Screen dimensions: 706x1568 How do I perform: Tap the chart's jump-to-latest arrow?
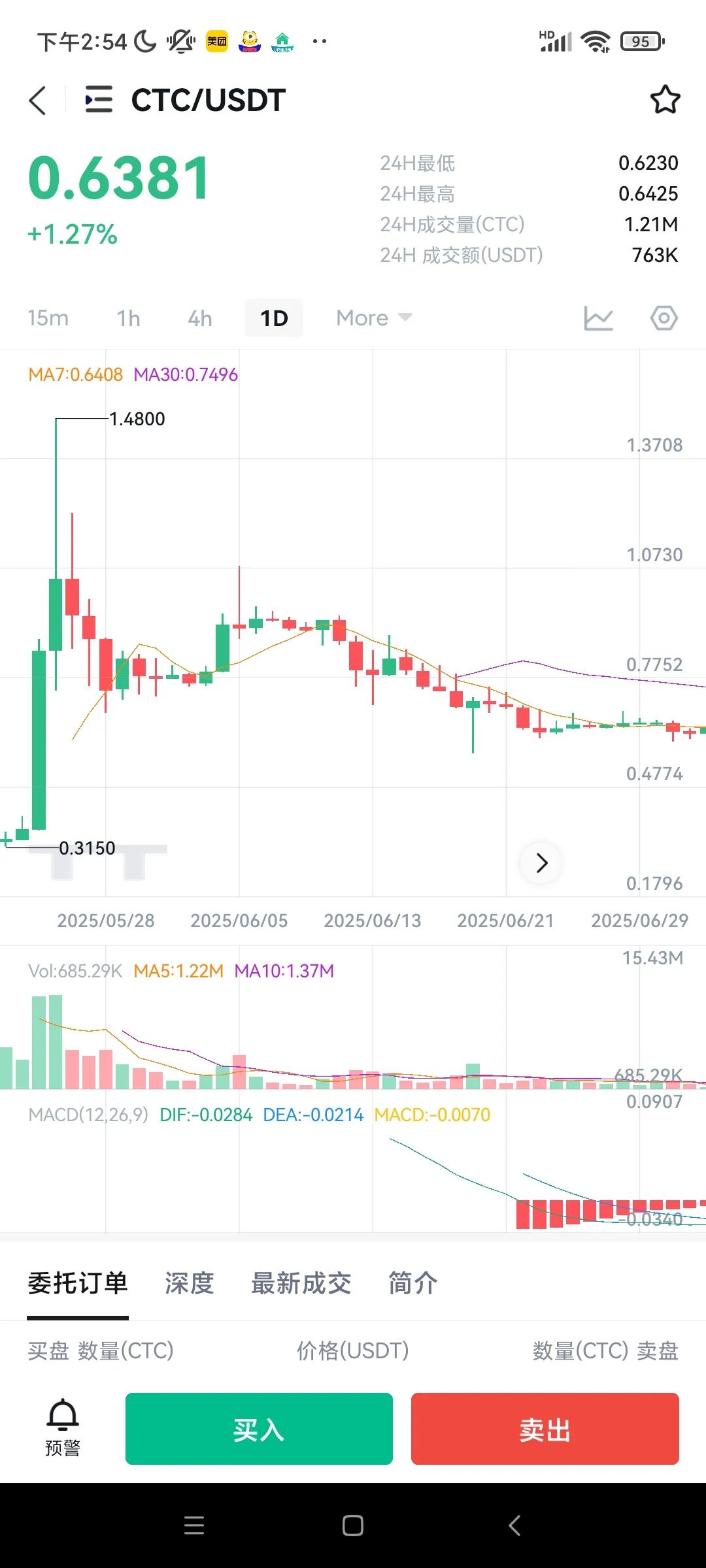541,863
